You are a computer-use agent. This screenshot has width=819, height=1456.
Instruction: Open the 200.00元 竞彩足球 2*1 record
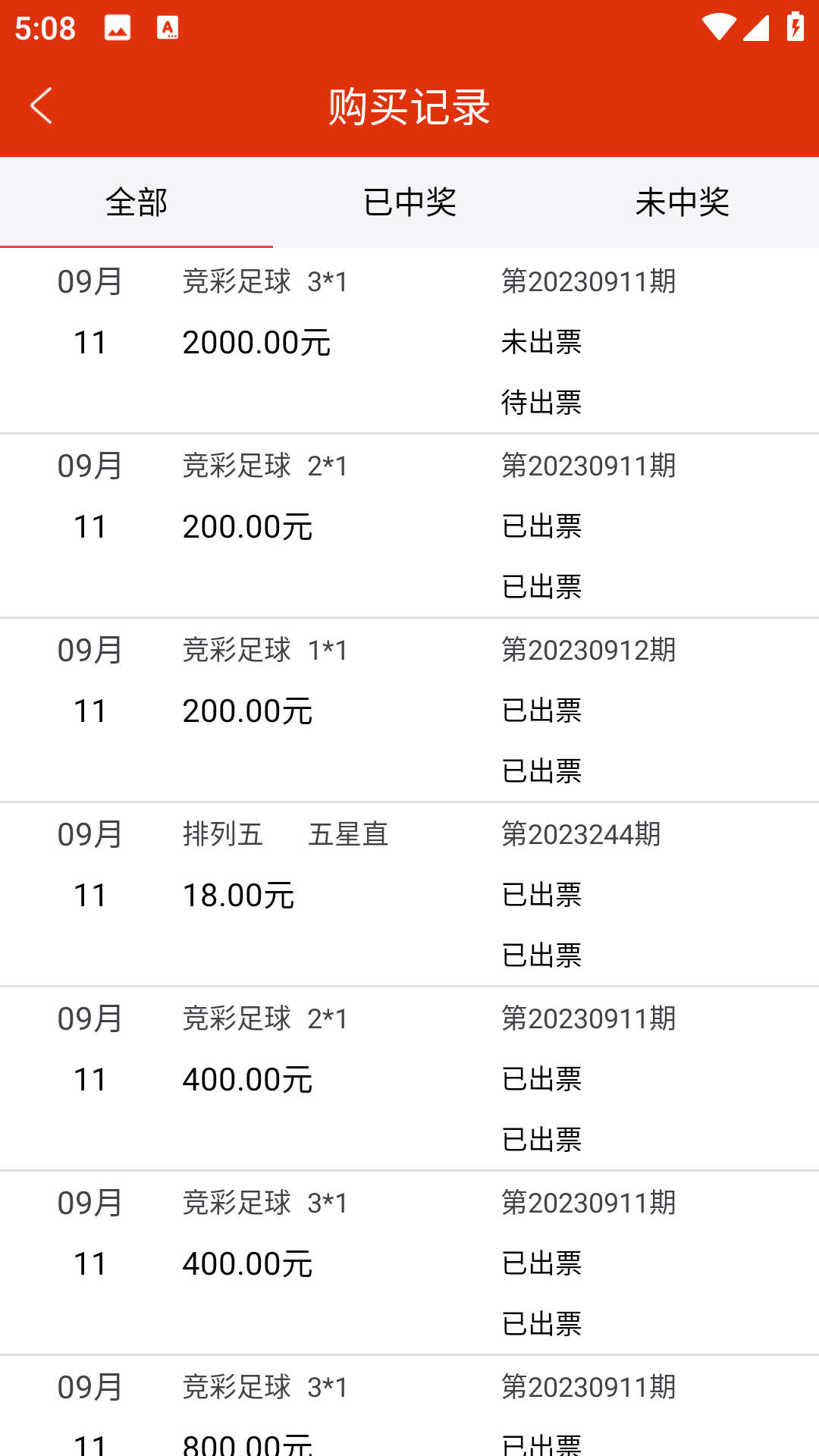pos(409,526)
